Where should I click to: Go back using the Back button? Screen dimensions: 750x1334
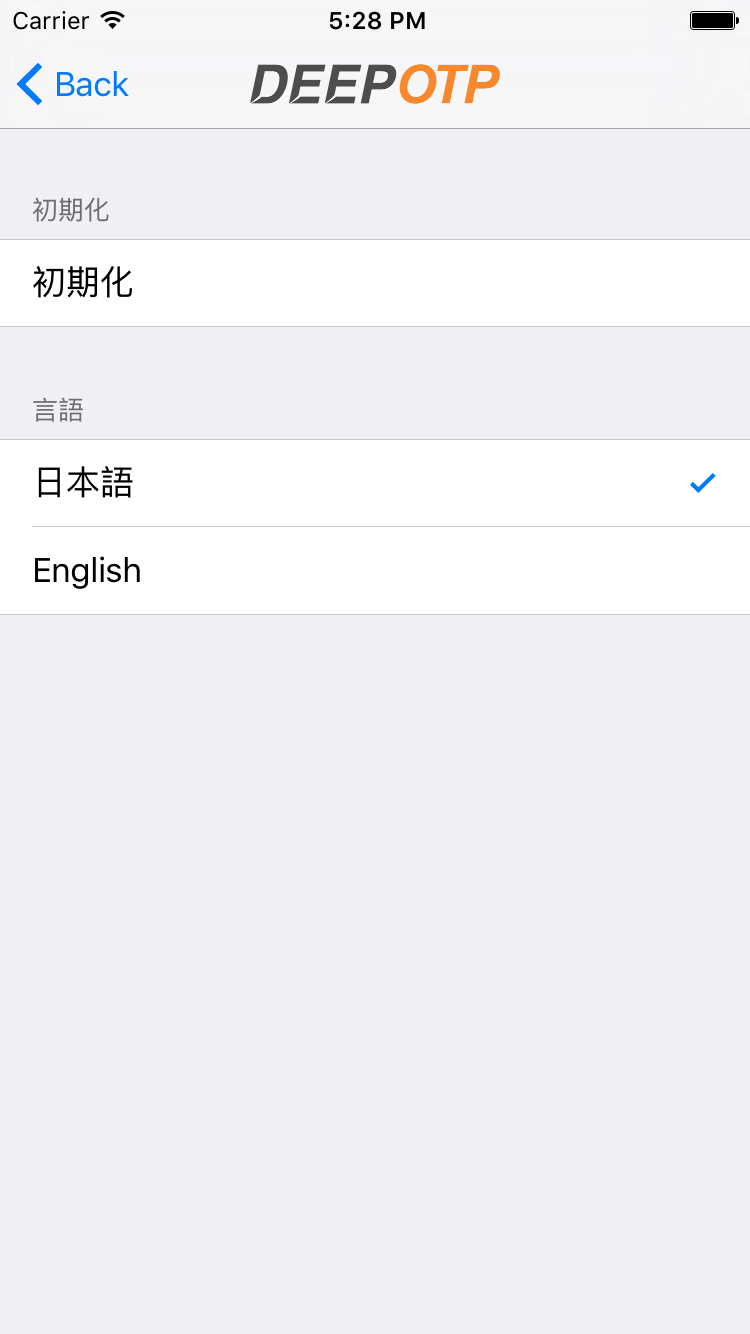[x=74, y=85]
